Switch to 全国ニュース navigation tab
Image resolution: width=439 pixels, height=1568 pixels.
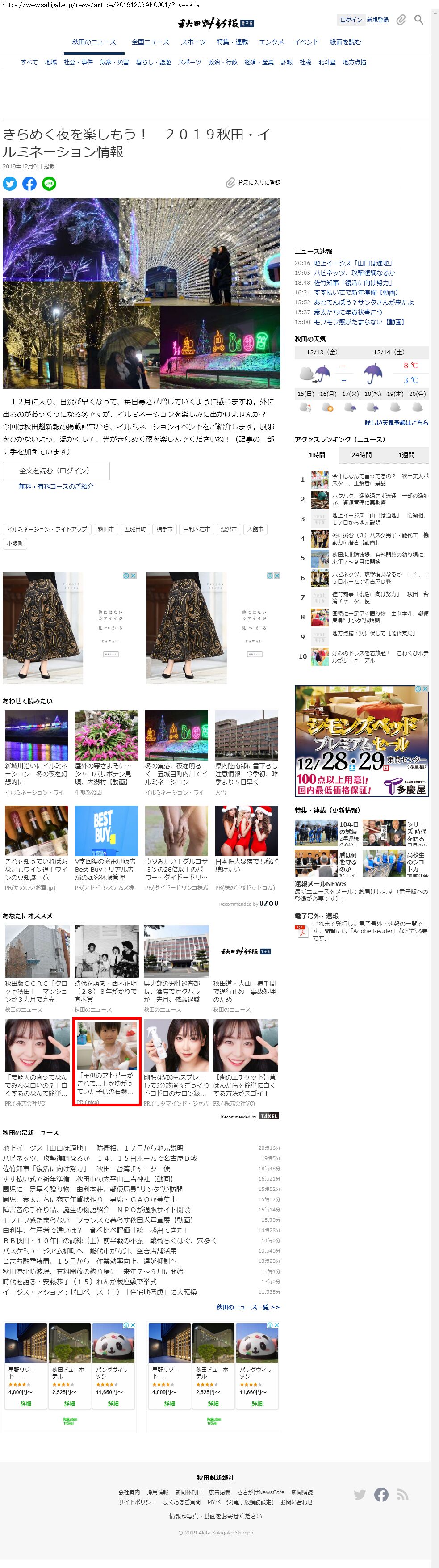[x=150, y=42]
